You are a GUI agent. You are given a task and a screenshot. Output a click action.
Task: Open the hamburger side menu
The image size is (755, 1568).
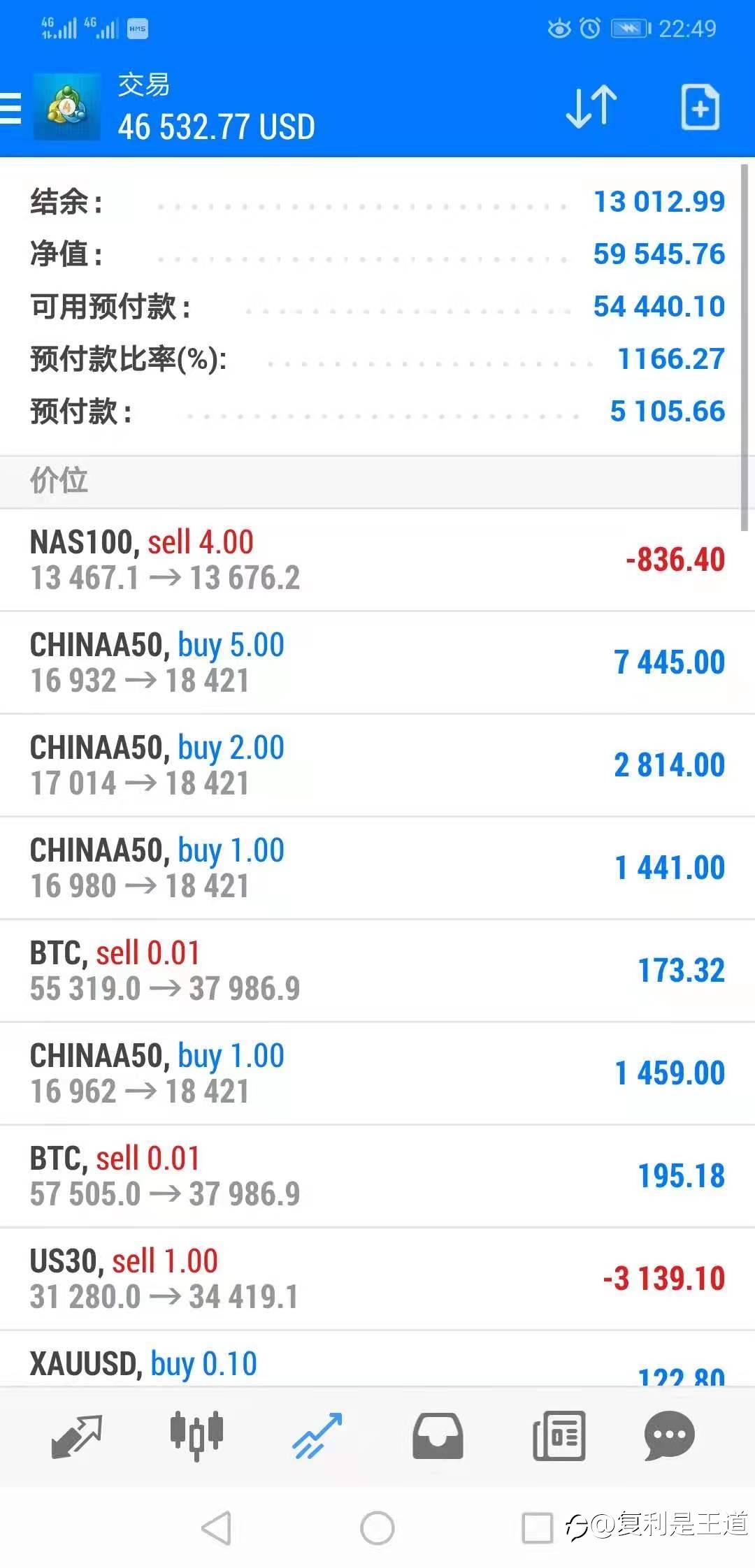pyautogui.click(x=11, y=108)
